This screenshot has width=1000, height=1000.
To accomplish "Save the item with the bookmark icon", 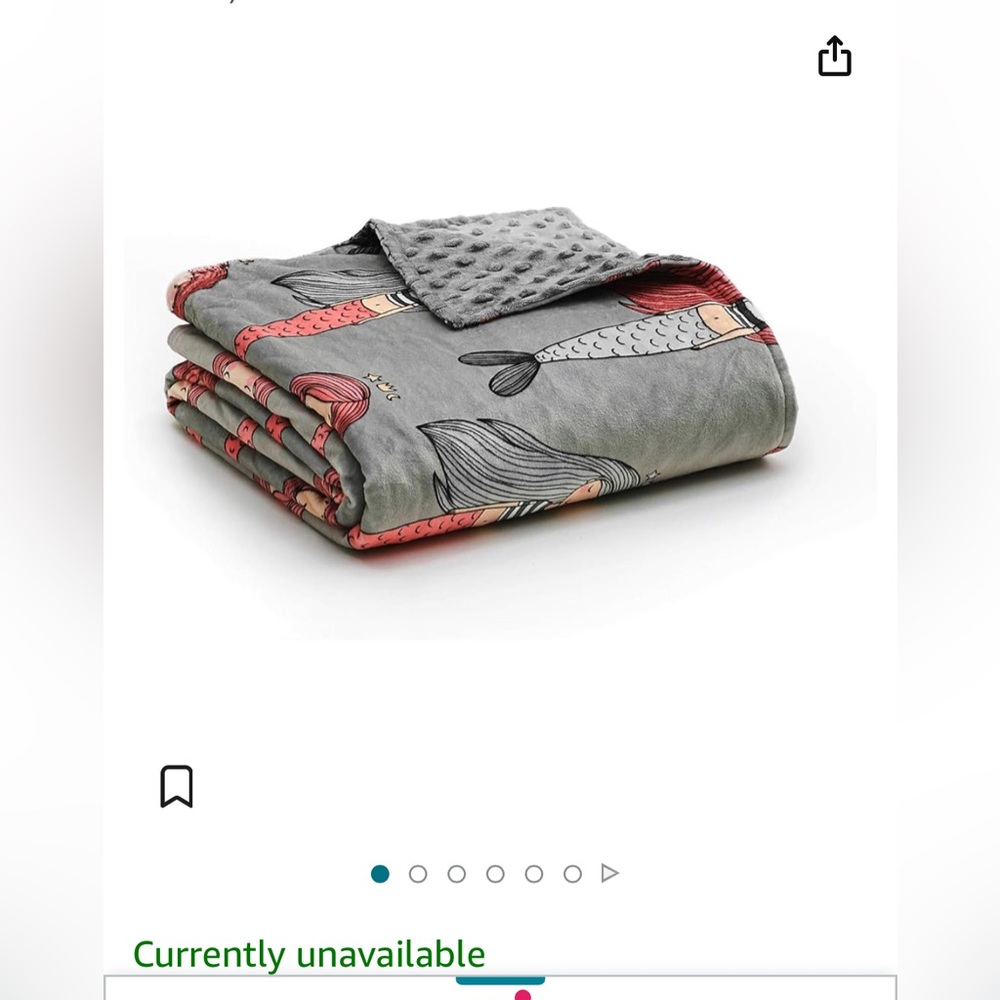I will pyautogui.click(x=176, y=786).
